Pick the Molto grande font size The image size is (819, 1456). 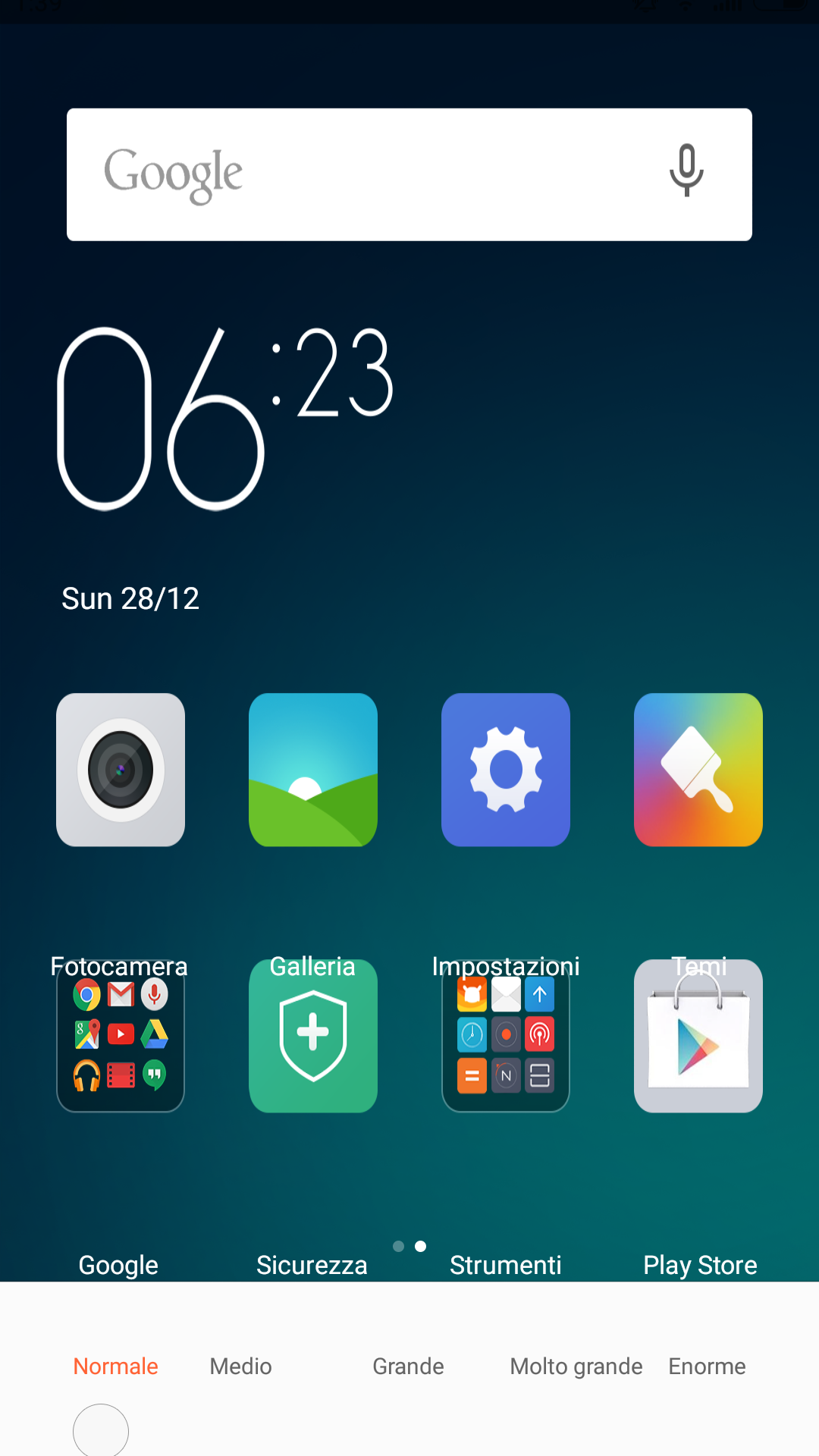point(576,1367)
